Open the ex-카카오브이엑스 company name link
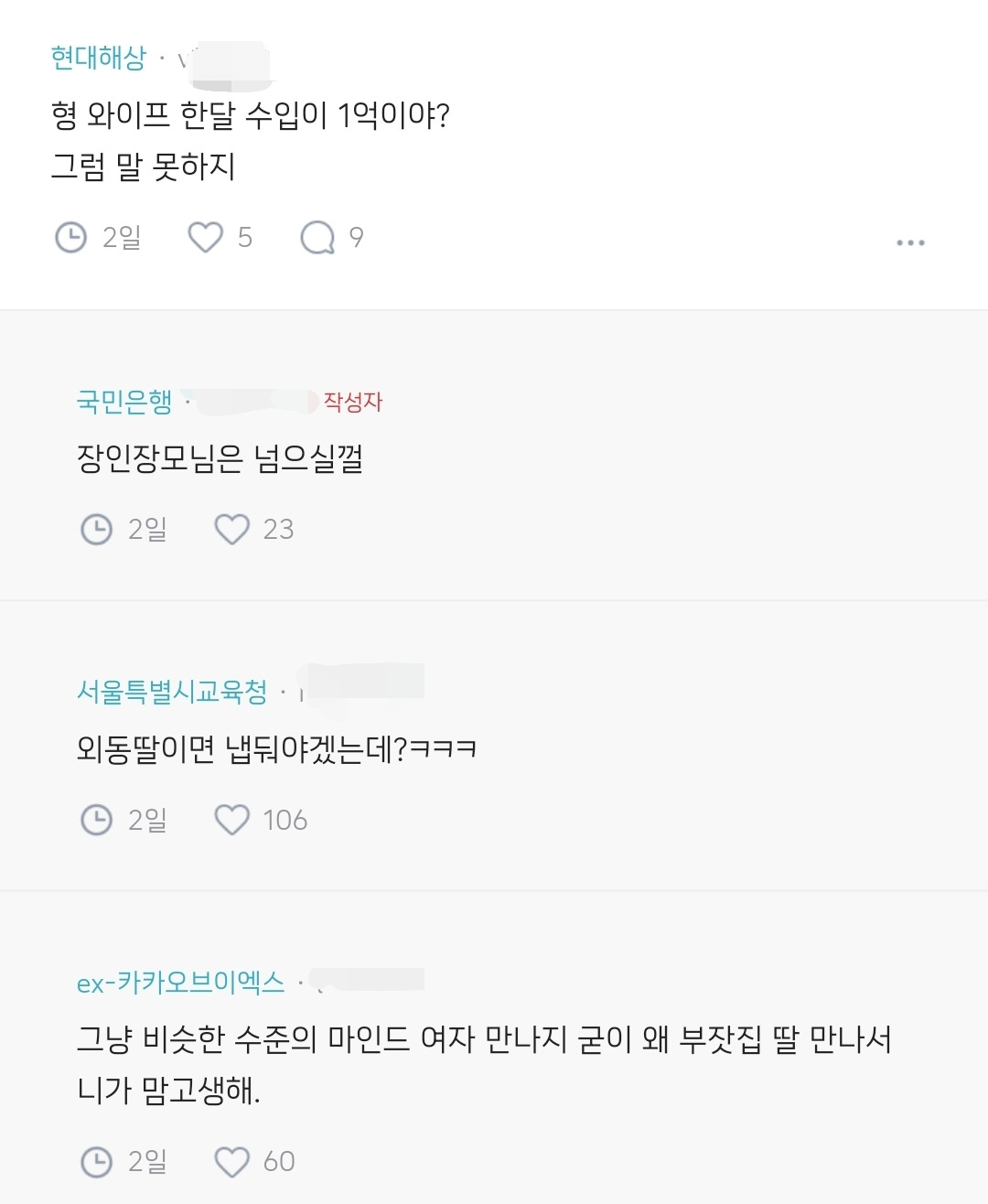The height and width of the screenshot is (1204, 988). pos(180,984)
